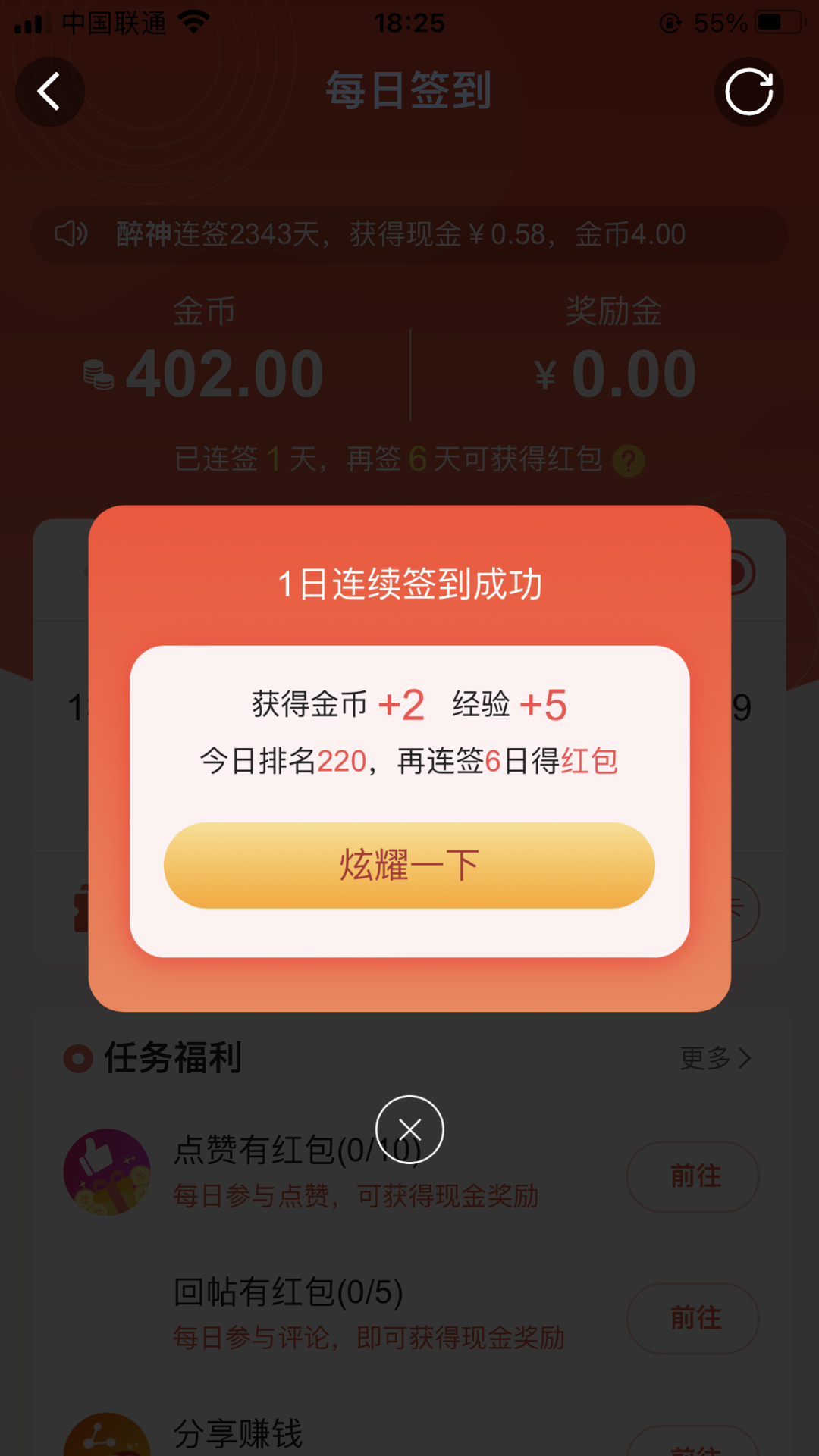Tap the 炫耀一下 share button

coord(409,865)
